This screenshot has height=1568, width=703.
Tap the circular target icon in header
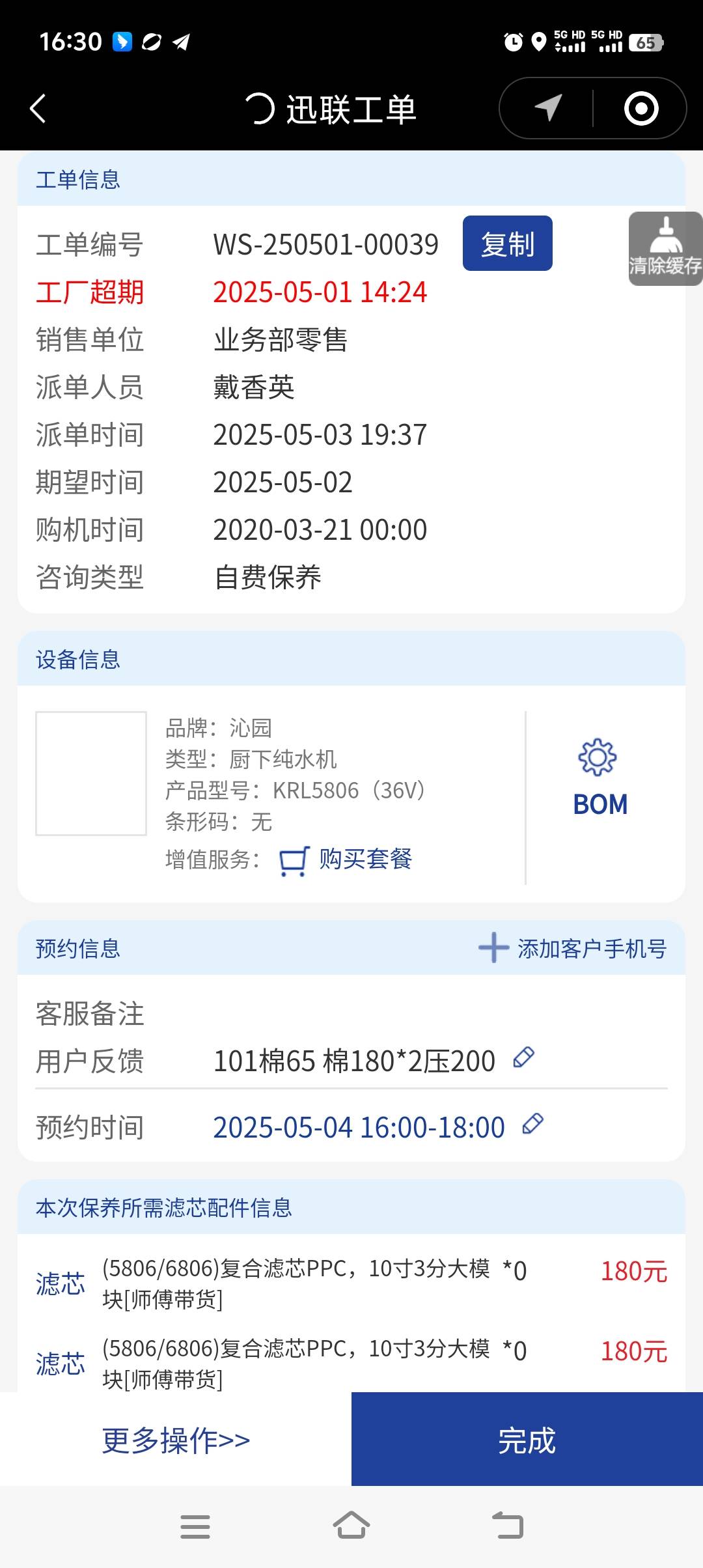[641, 108]
